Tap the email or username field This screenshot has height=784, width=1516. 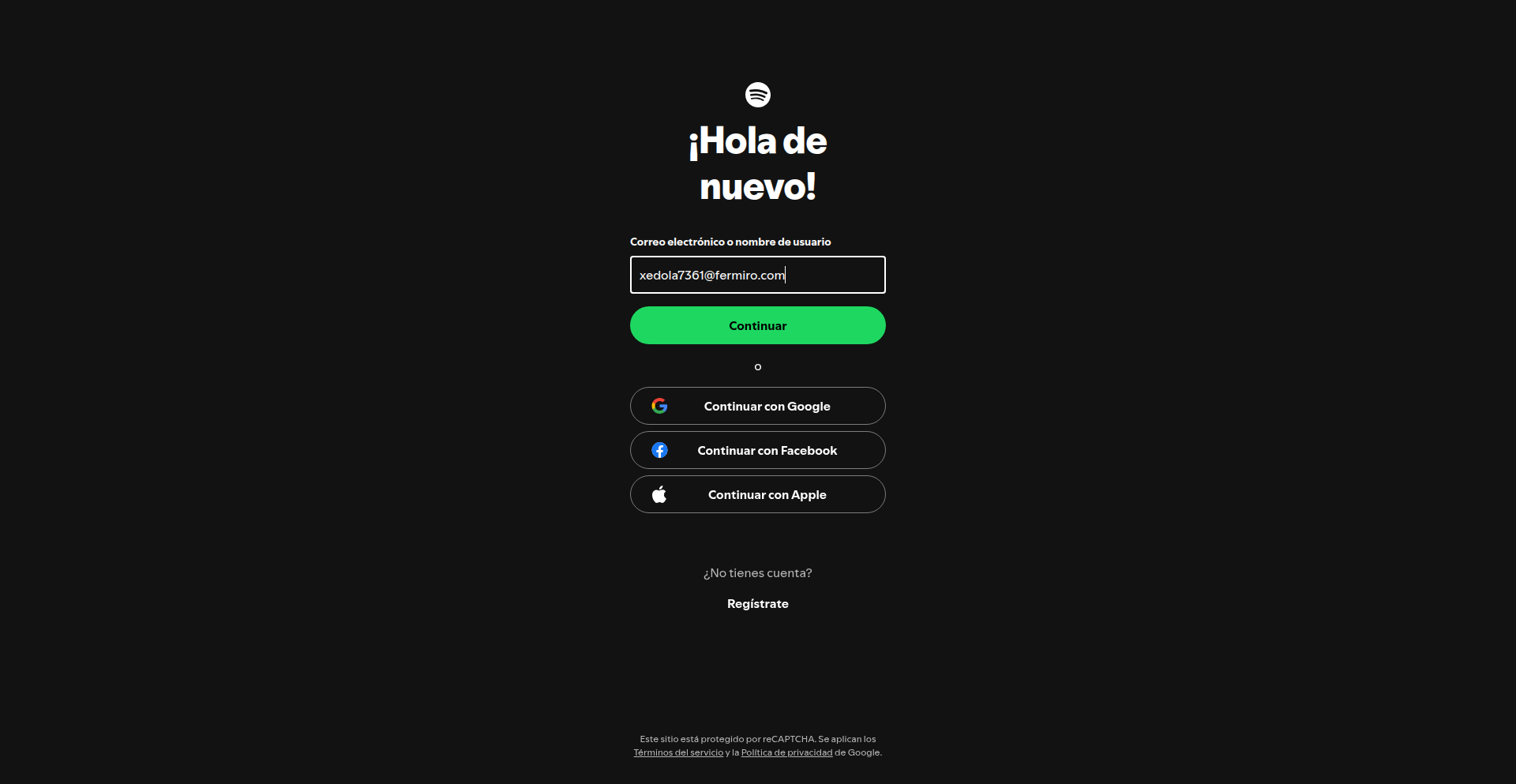point(757,275)
